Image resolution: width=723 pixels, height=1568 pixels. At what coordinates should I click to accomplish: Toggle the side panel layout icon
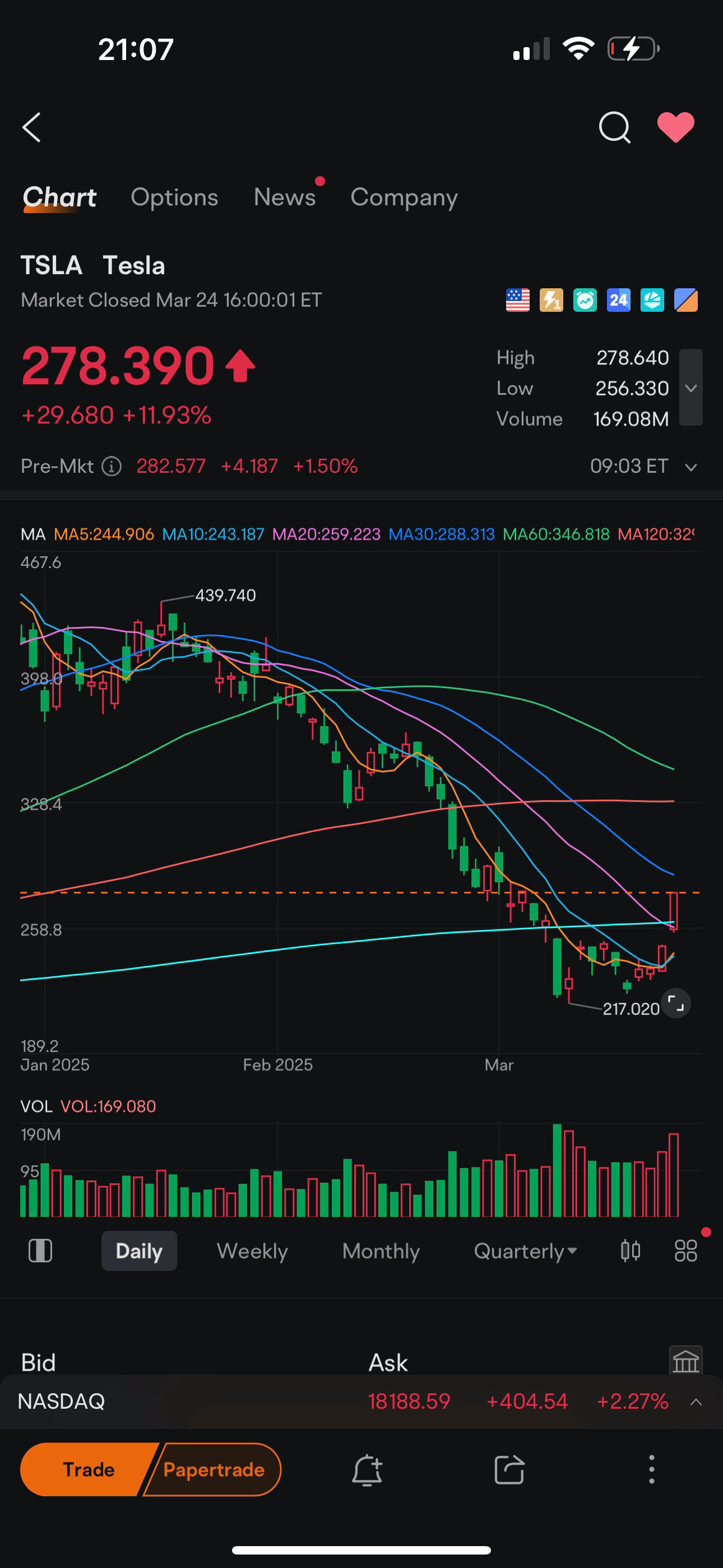40,1251
